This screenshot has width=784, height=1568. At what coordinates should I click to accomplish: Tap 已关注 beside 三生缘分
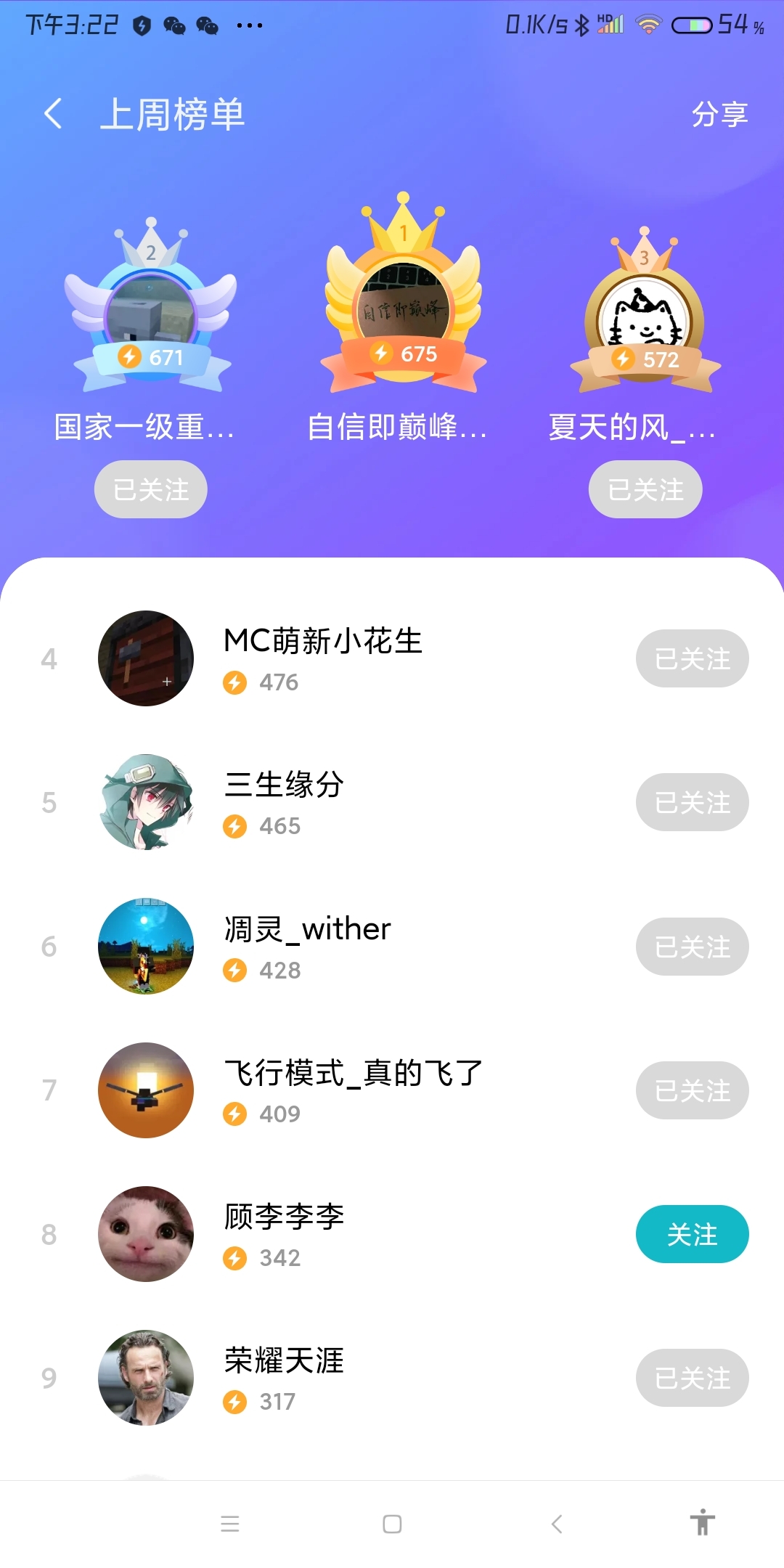[x=693, y=802]
